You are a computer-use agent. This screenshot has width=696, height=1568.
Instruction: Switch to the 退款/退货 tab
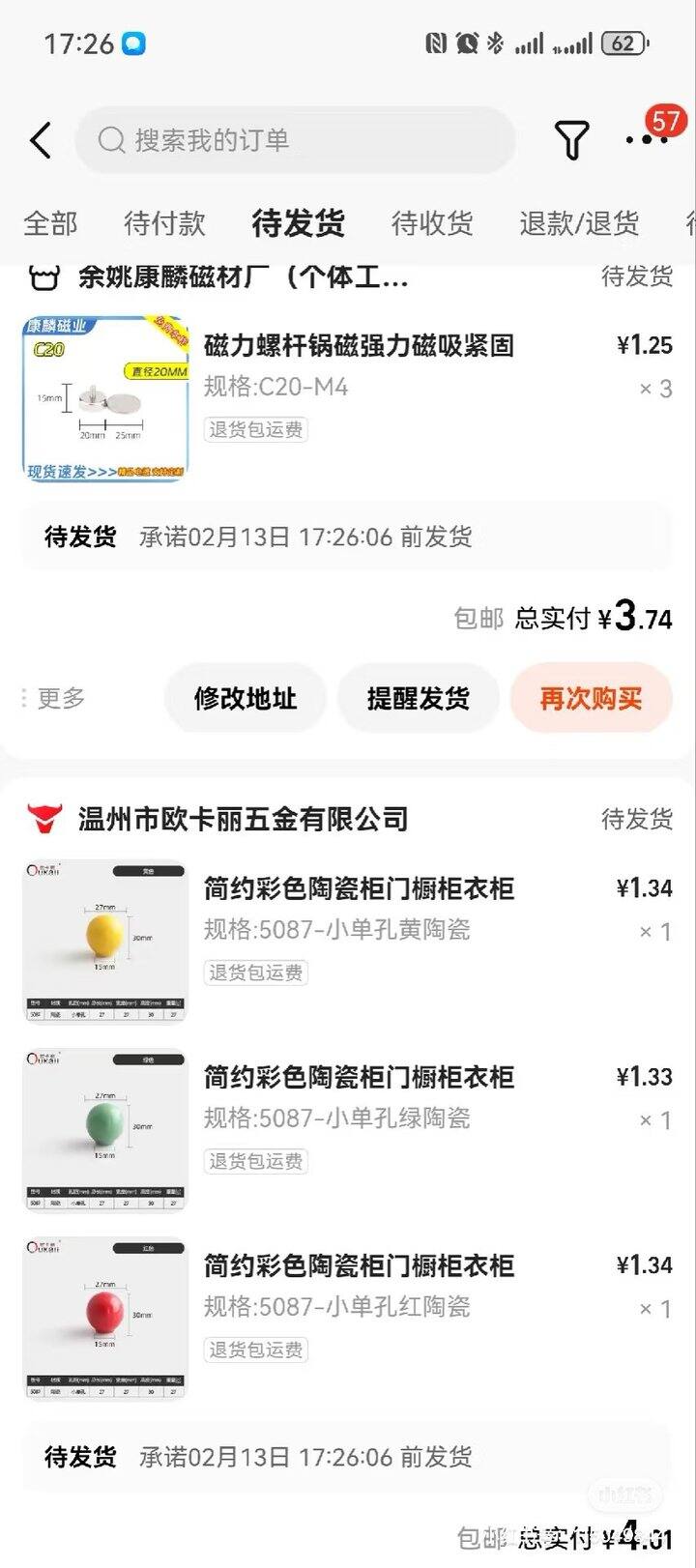pos(579,223)
